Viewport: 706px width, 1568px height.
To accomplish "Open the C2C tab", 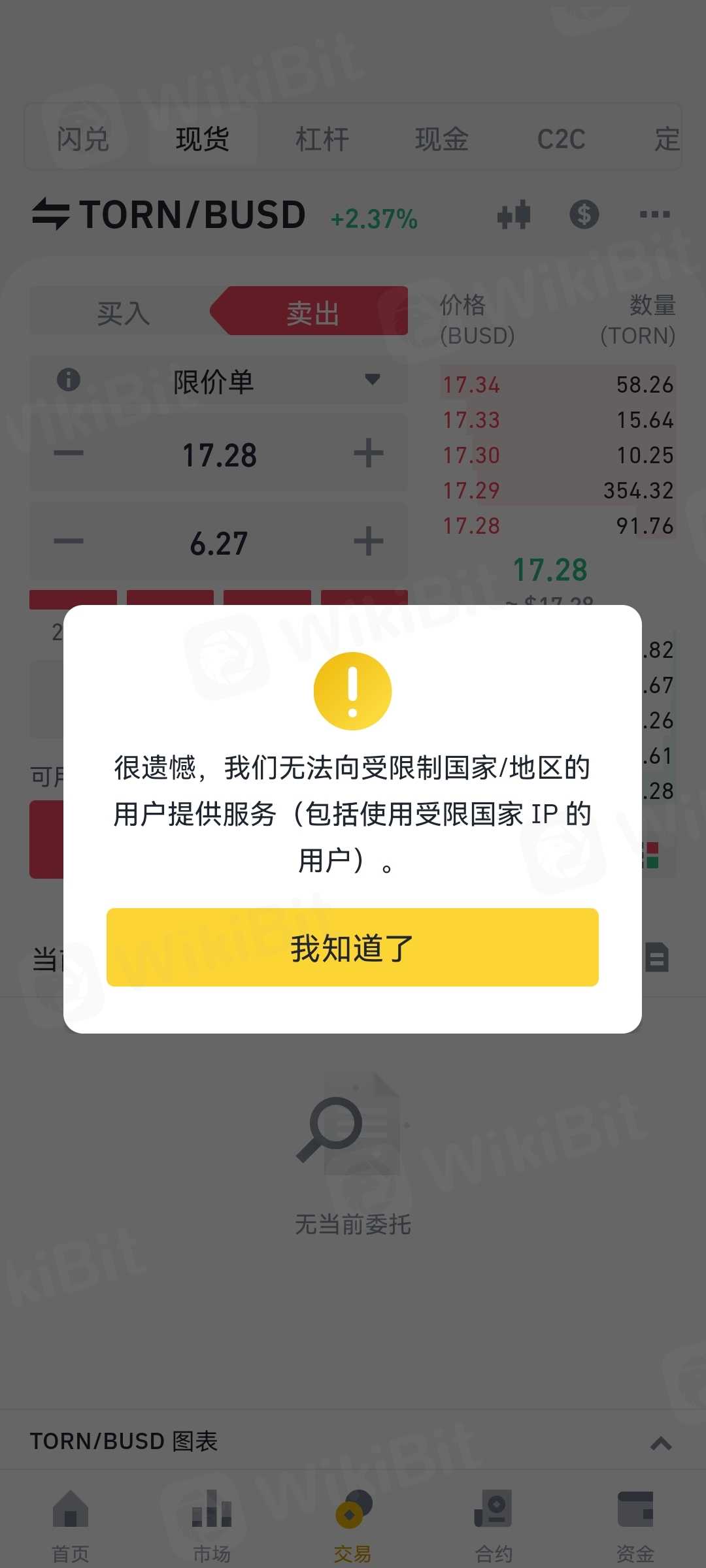I will [561, 139].
